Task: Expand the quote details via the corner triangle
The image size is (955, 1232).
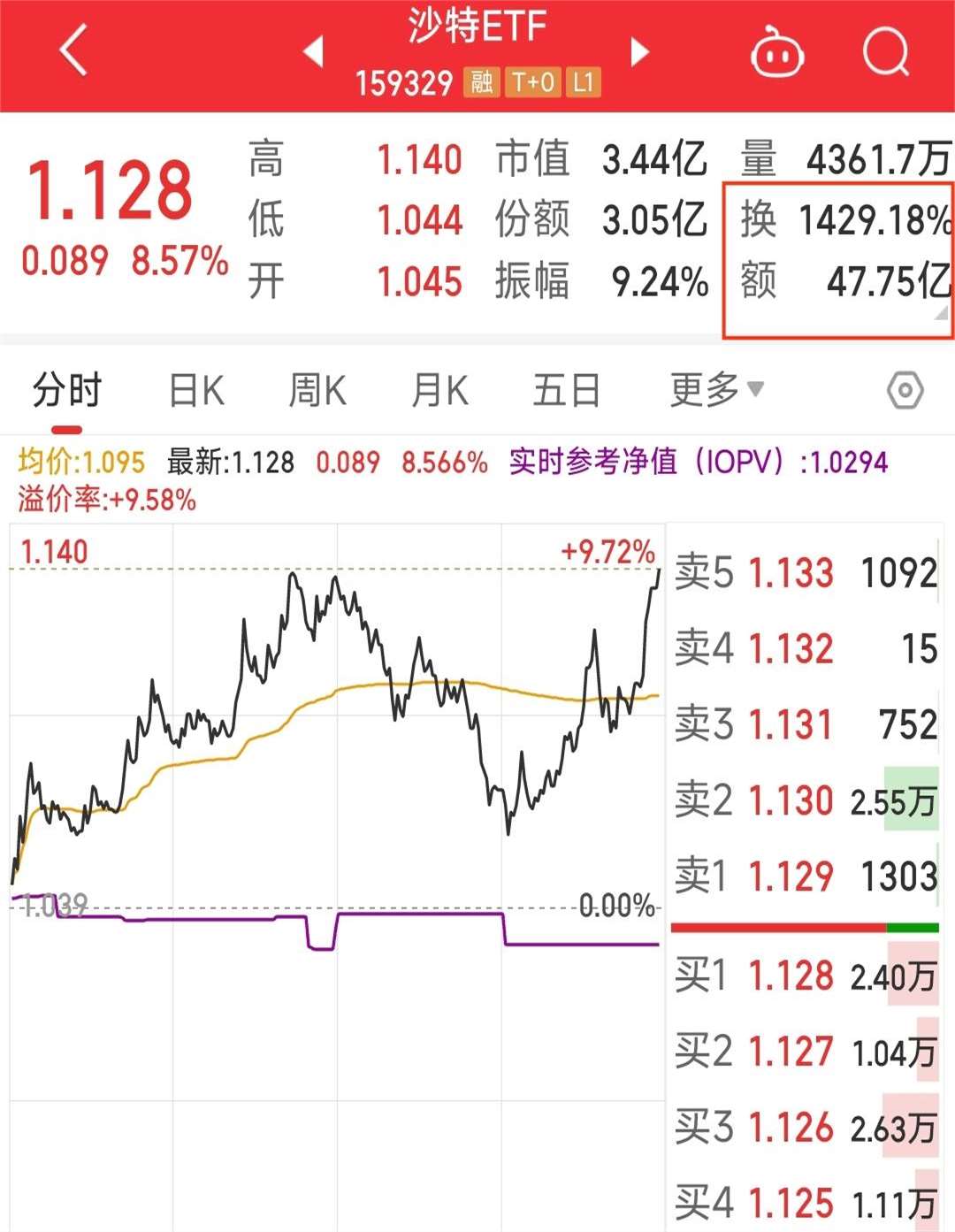Action: pos(941,315)
